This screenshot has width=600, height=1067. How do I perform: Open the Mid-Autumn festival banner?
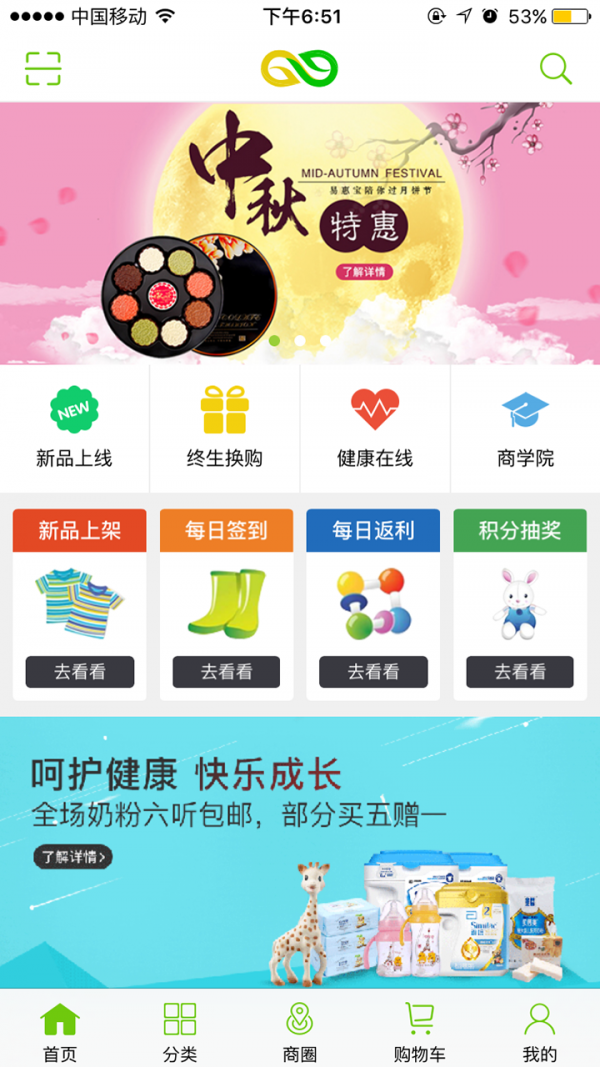pyautogui.click(x=300, y=233)
